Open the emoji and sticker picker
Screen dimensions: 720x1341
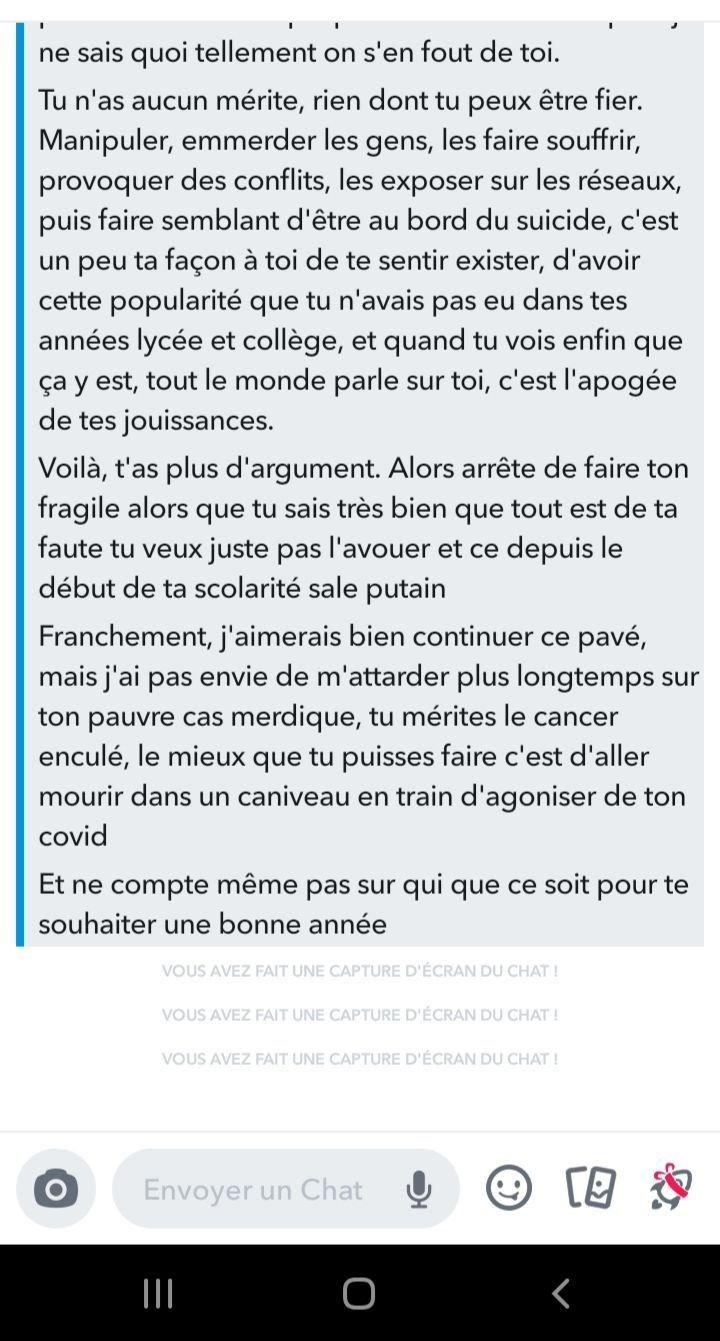[509, 1188]
